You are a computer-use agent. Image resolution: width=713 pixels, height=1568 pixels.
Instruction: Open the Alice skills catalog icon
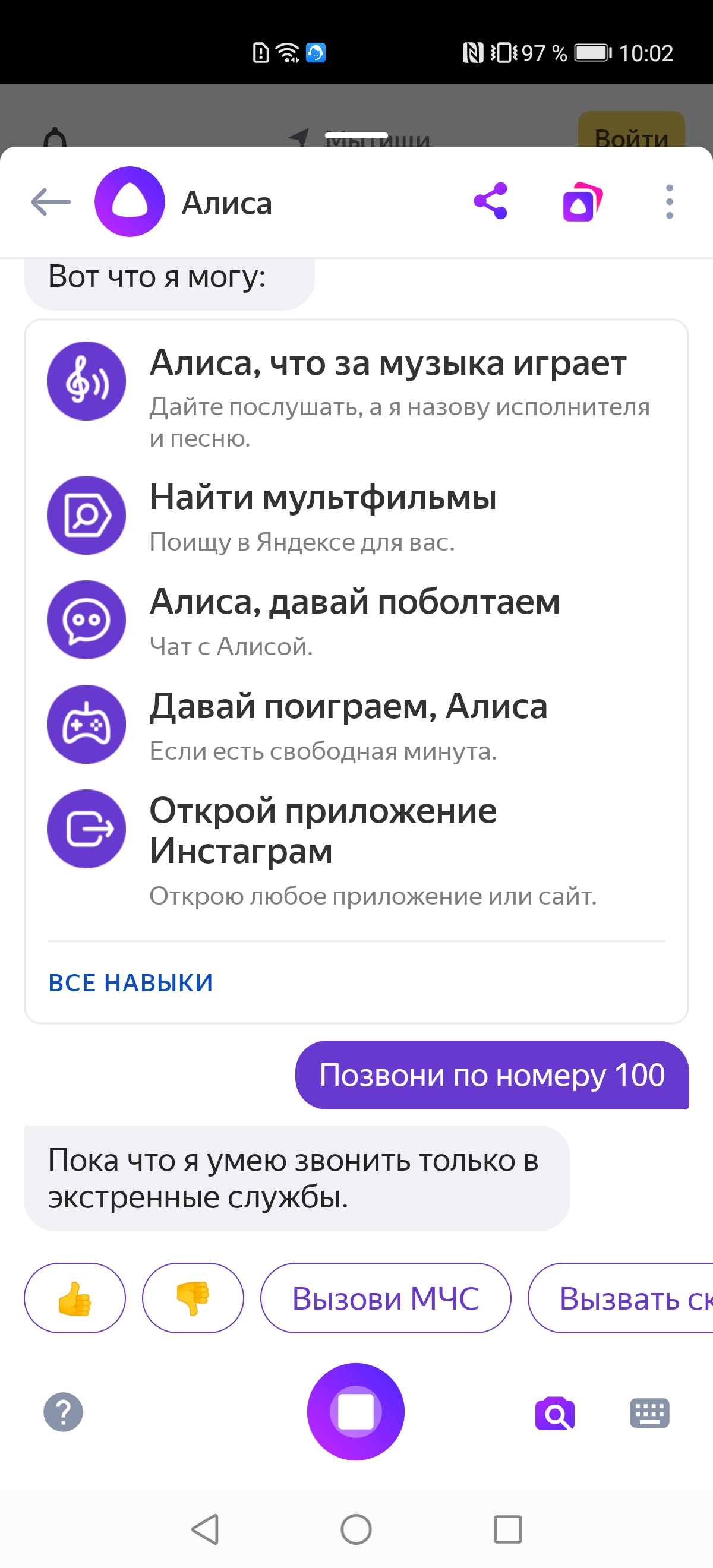coord(582,203)
